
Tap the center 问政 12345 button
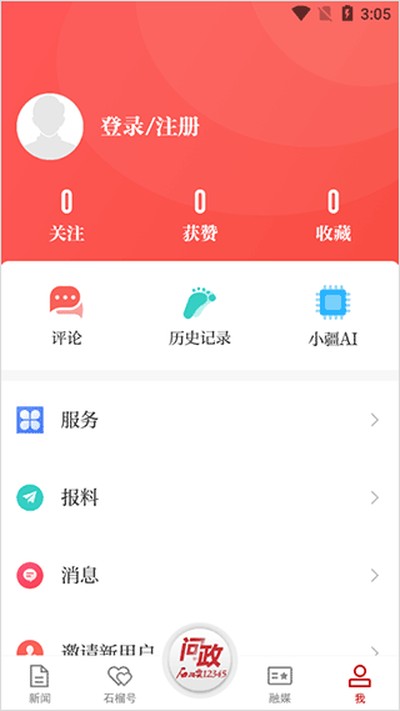[x=200, y=660]
